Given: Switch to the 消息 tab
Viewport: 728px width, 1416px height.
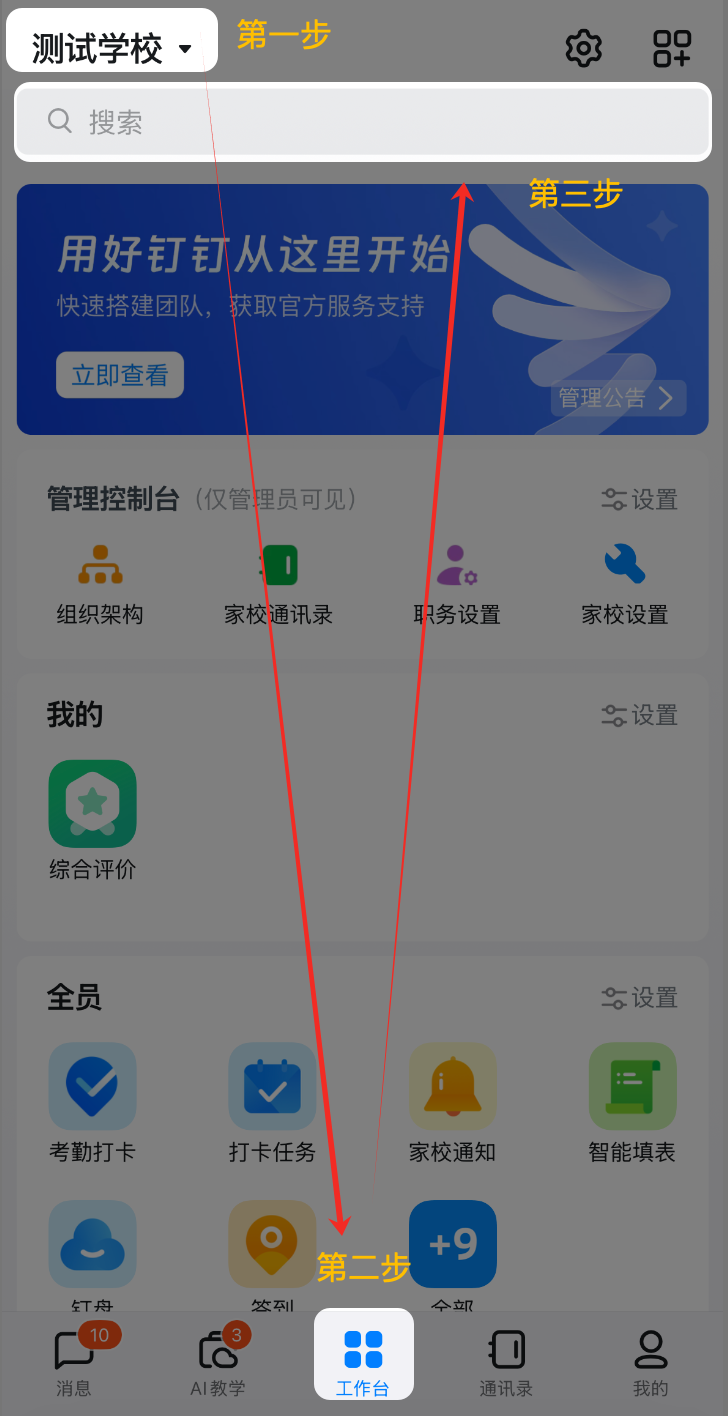Looking at the screenshot, I should (x=74, y=1360).
